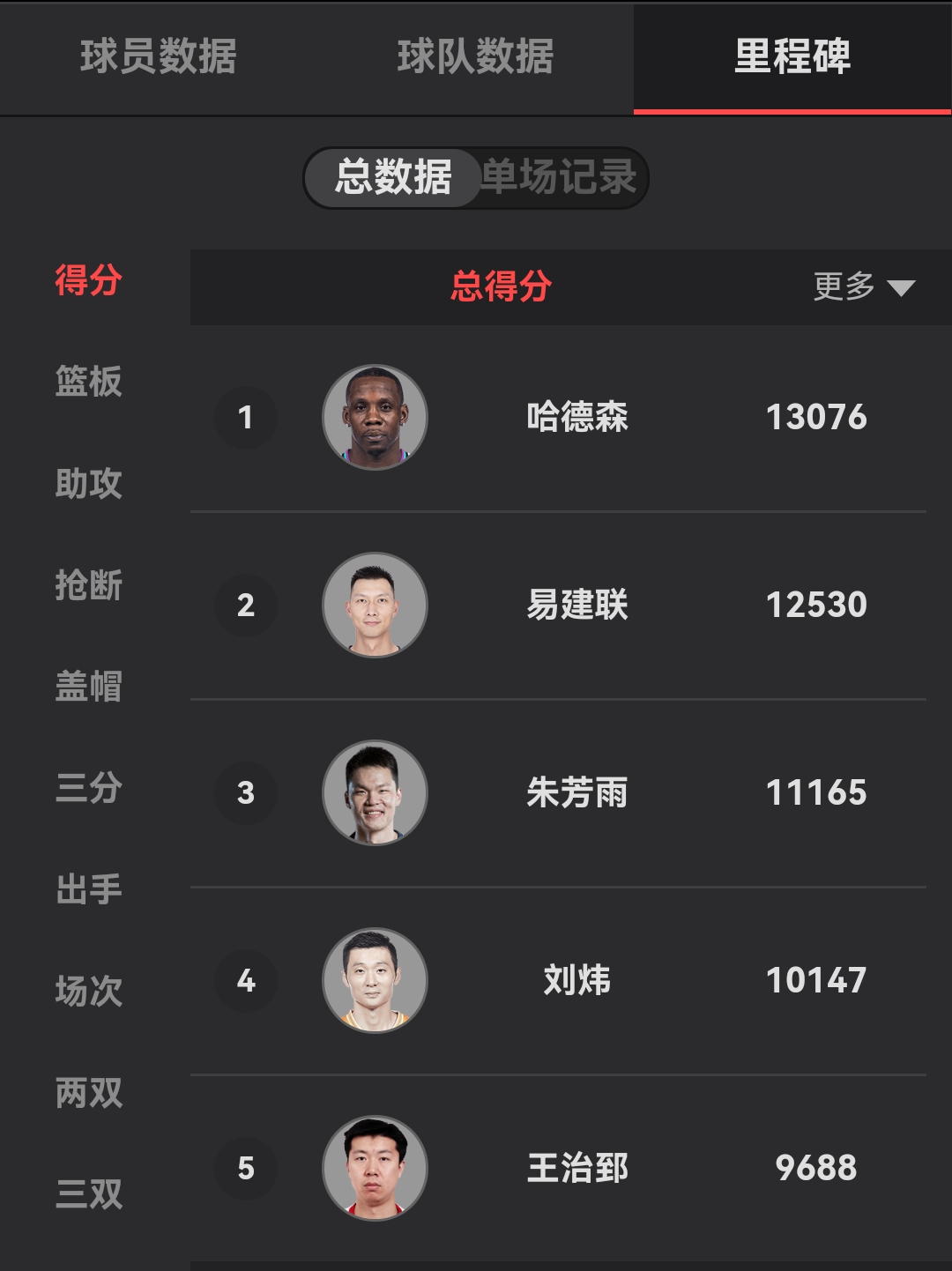Switch to the 球员数据 tab
Viewport: 952px width, 1271px height.
tap(159, 57)
